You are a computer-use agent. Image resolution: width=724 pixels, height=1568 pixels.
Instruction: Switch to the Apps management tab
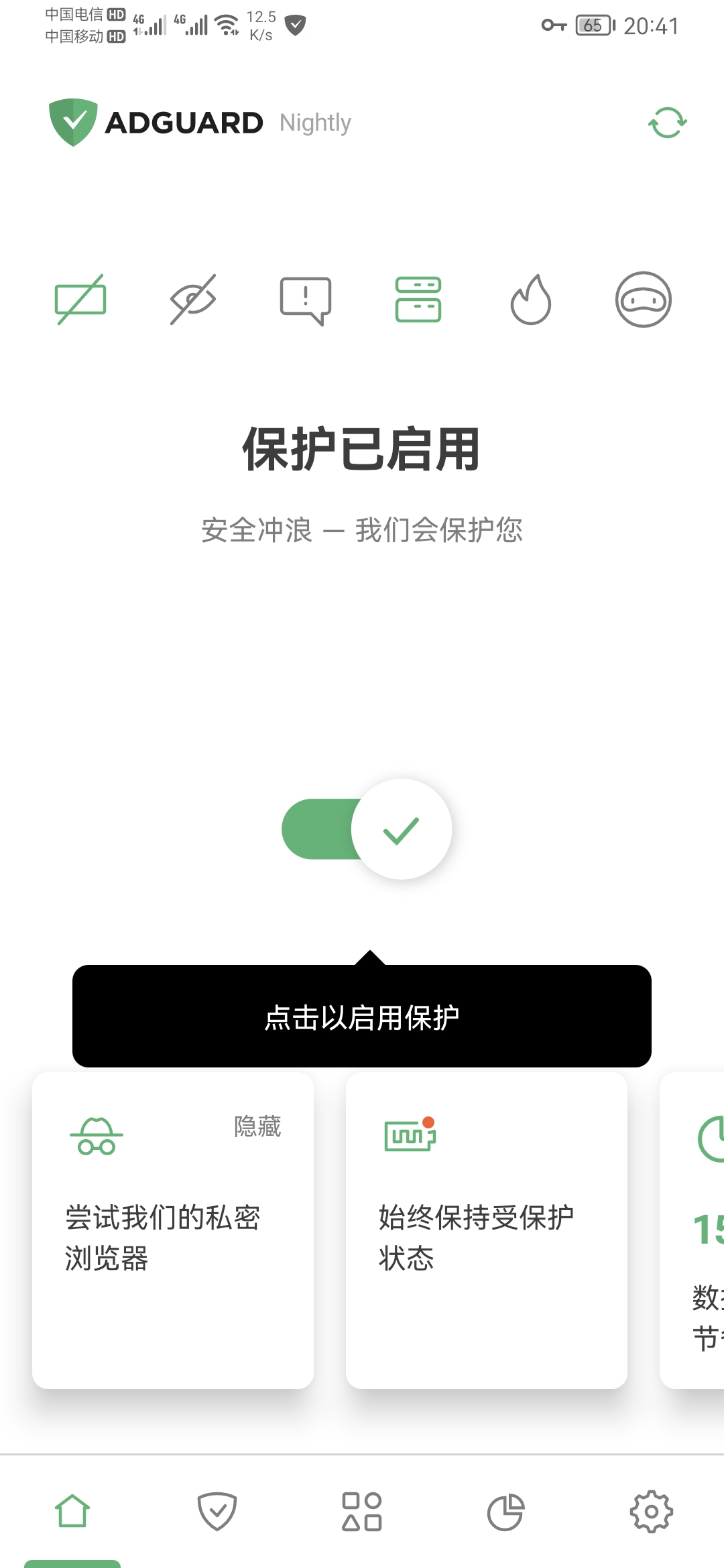click(362, 1512)
